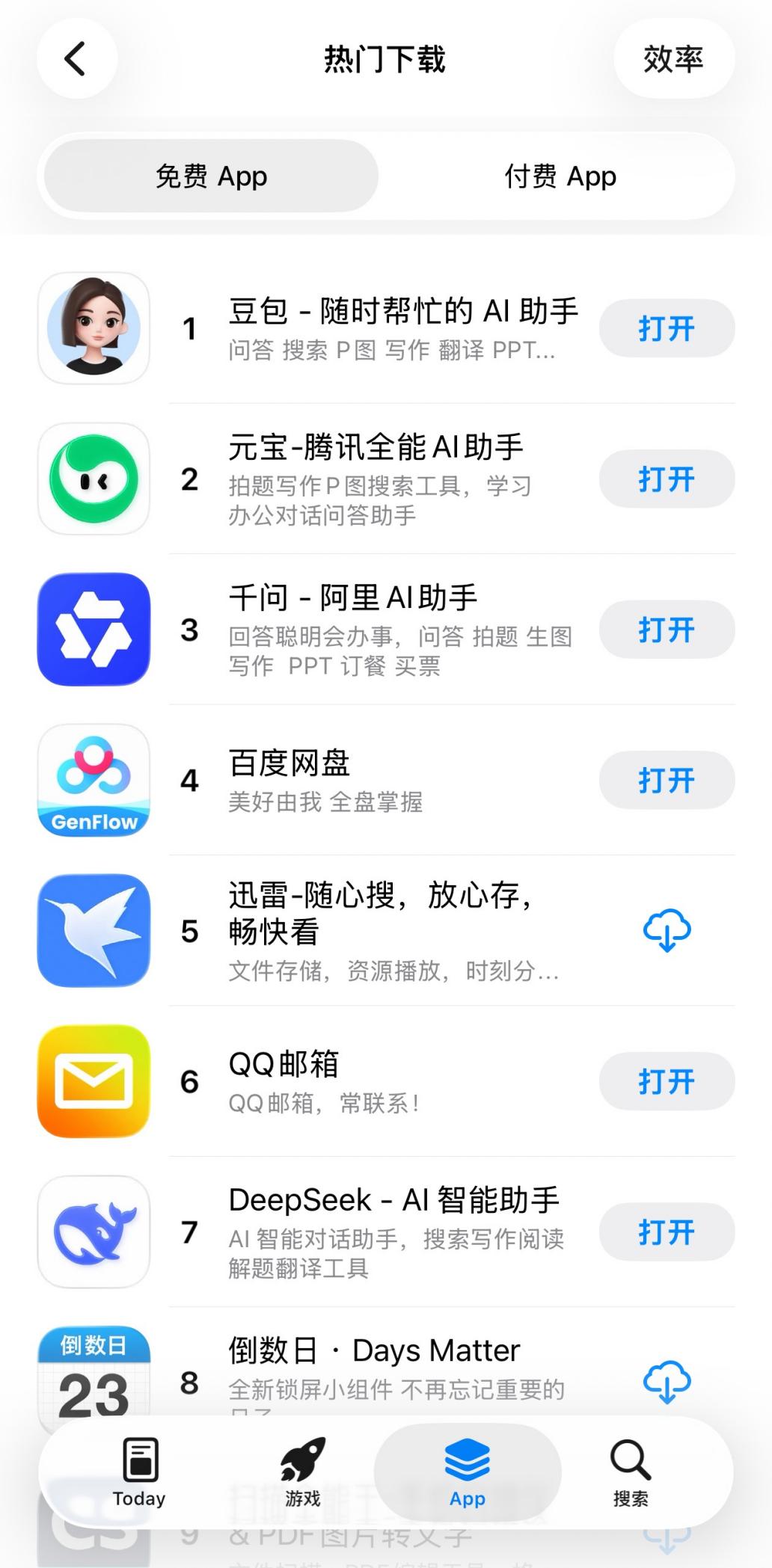
Task: Select the 千问 Alibaba AI app icon
Action: tap(93, 630)
